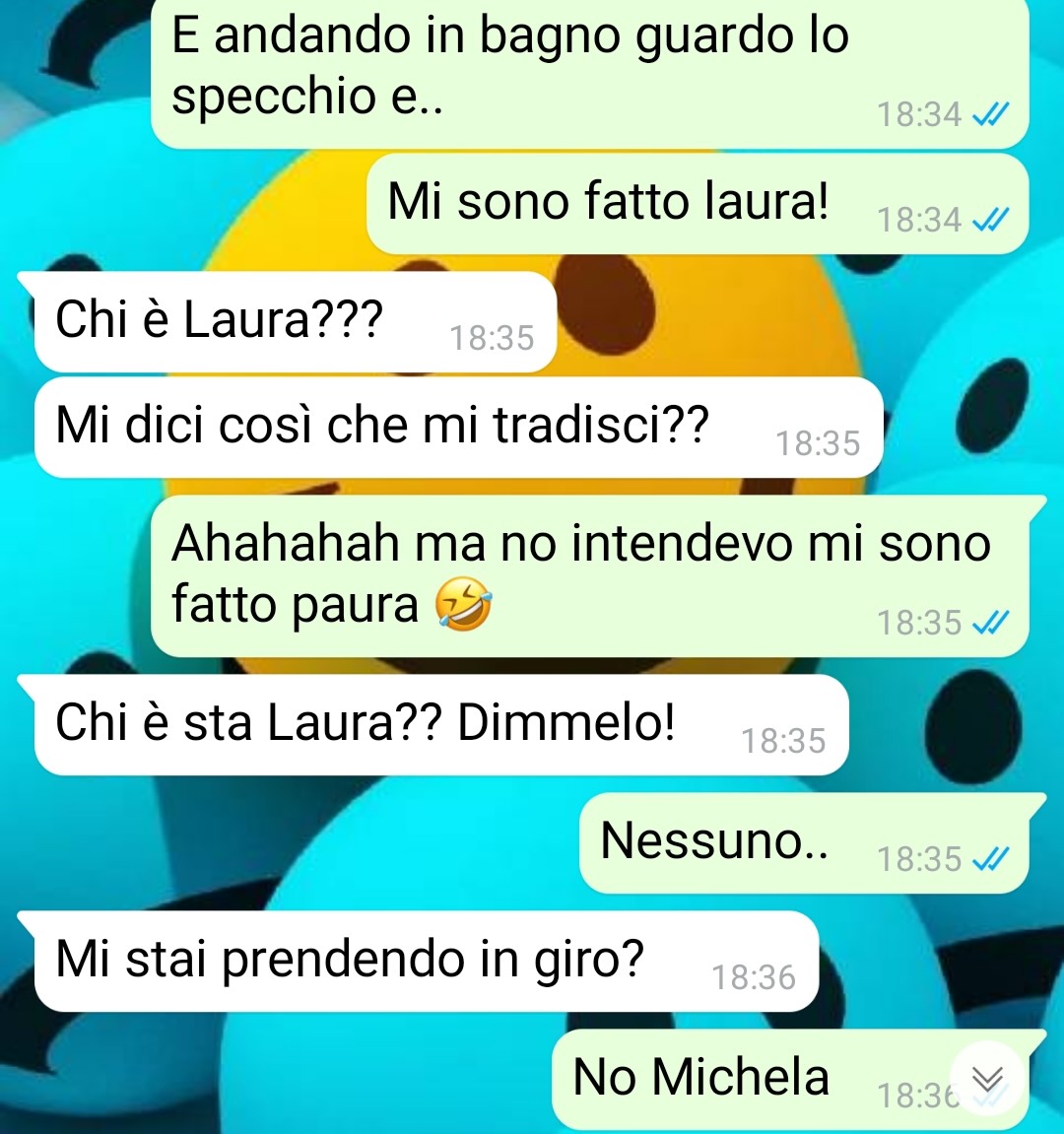The width and height of the screenshot is (1064, 1134).
Task: Jump to latest messages with down arrow
Action: 986,1079
